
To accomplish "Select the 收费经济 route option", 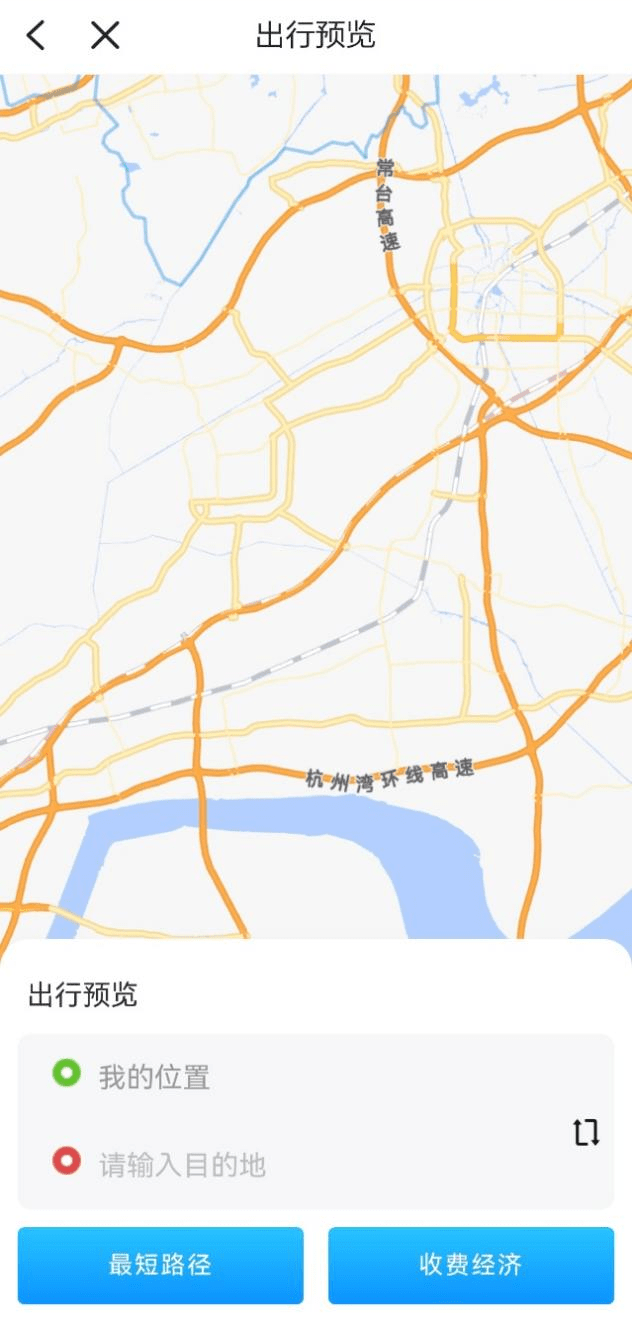I will (x=470, y=1265).
